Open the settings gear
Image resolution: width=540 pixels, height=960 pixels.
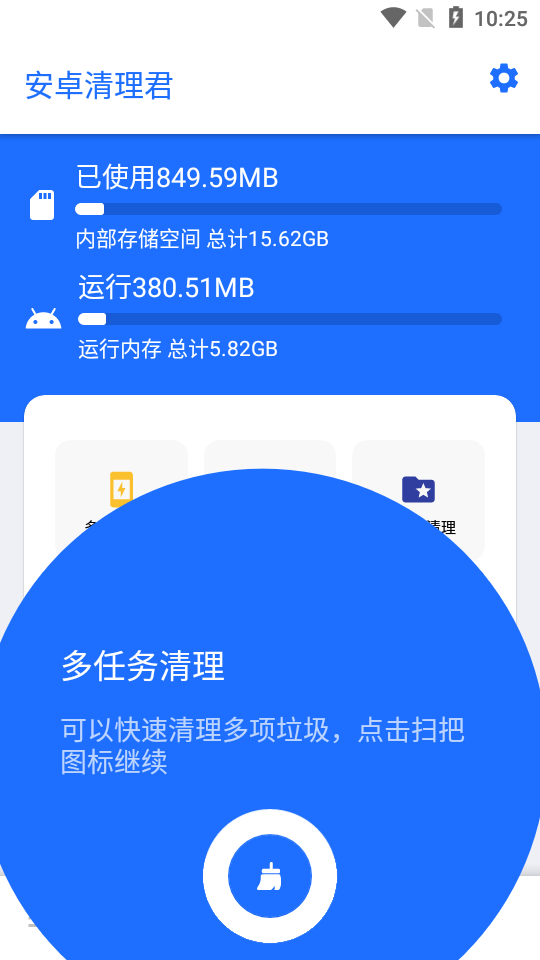point(504,79)
